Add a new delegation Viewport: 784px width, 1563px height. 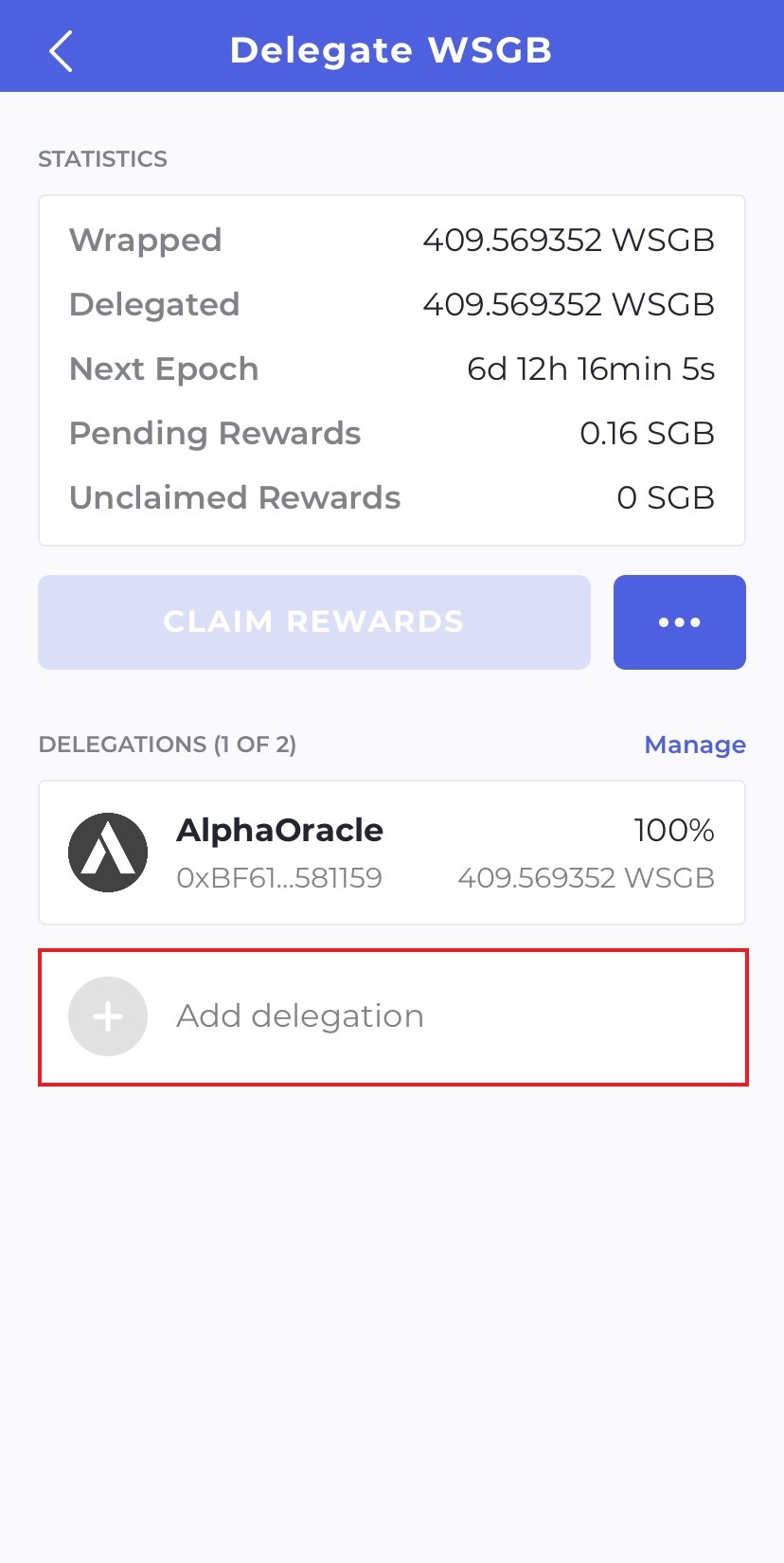[x=391, y=1016]
